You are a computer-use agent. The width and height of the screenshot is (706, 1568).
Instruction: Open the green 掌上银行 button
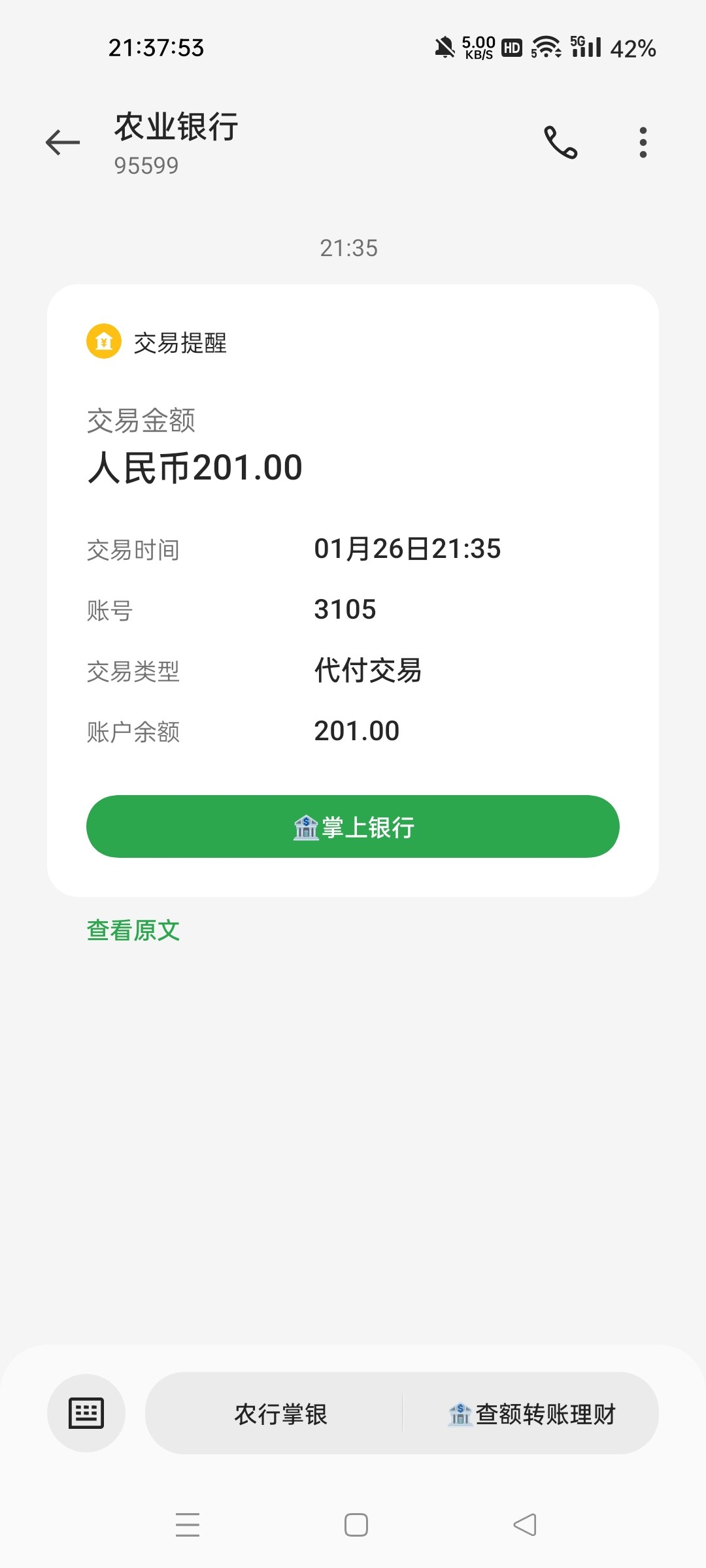click(x=353, y=826)
